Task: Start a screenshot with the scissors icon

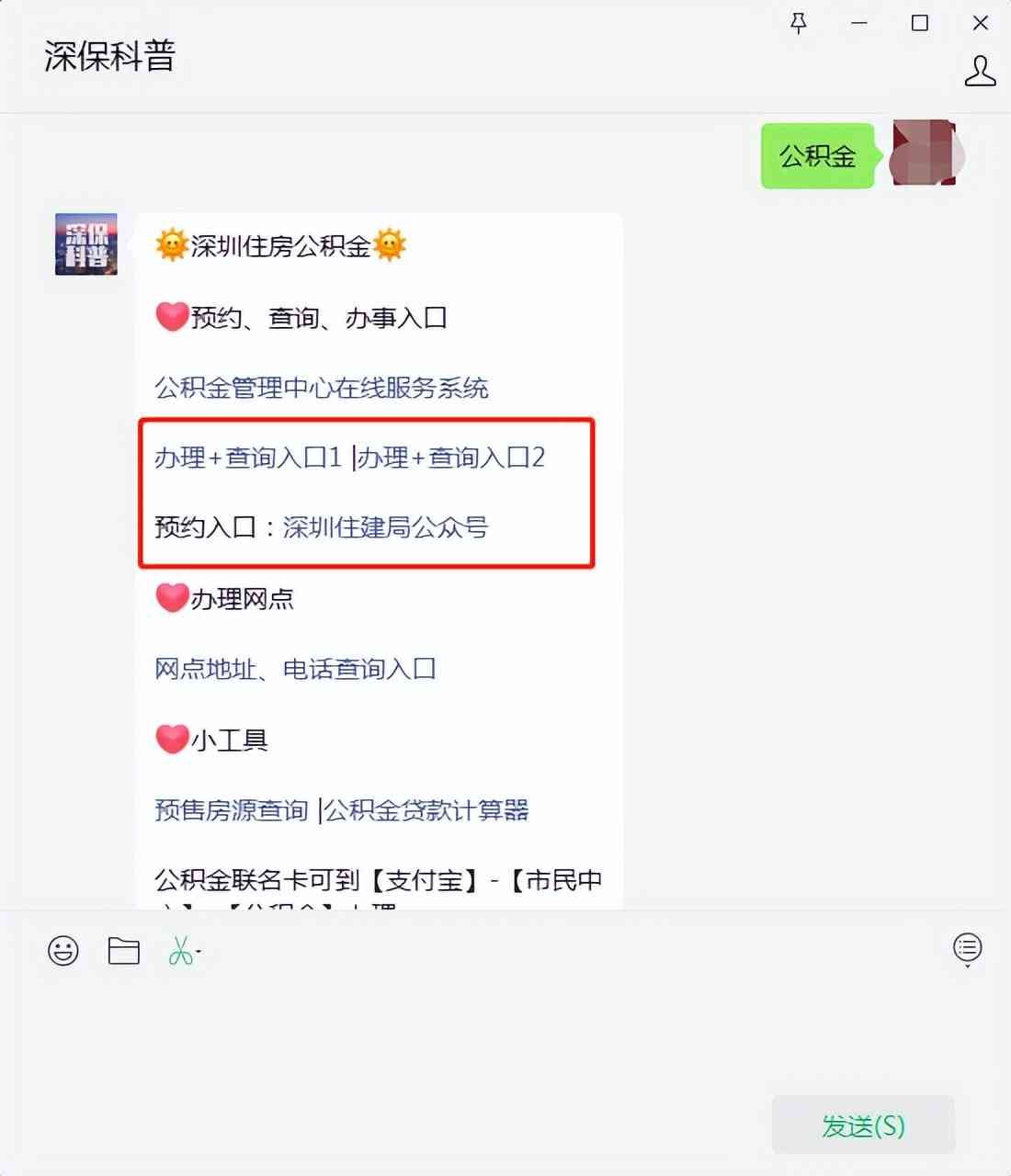Action: 182,951
